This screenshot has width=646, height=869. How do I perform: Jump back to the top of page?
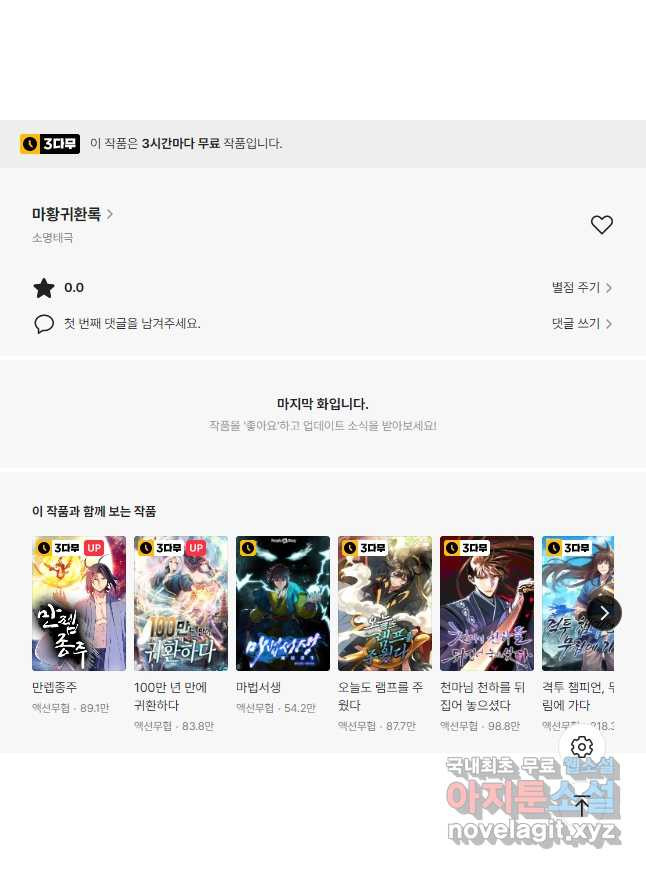click(583, 805)
